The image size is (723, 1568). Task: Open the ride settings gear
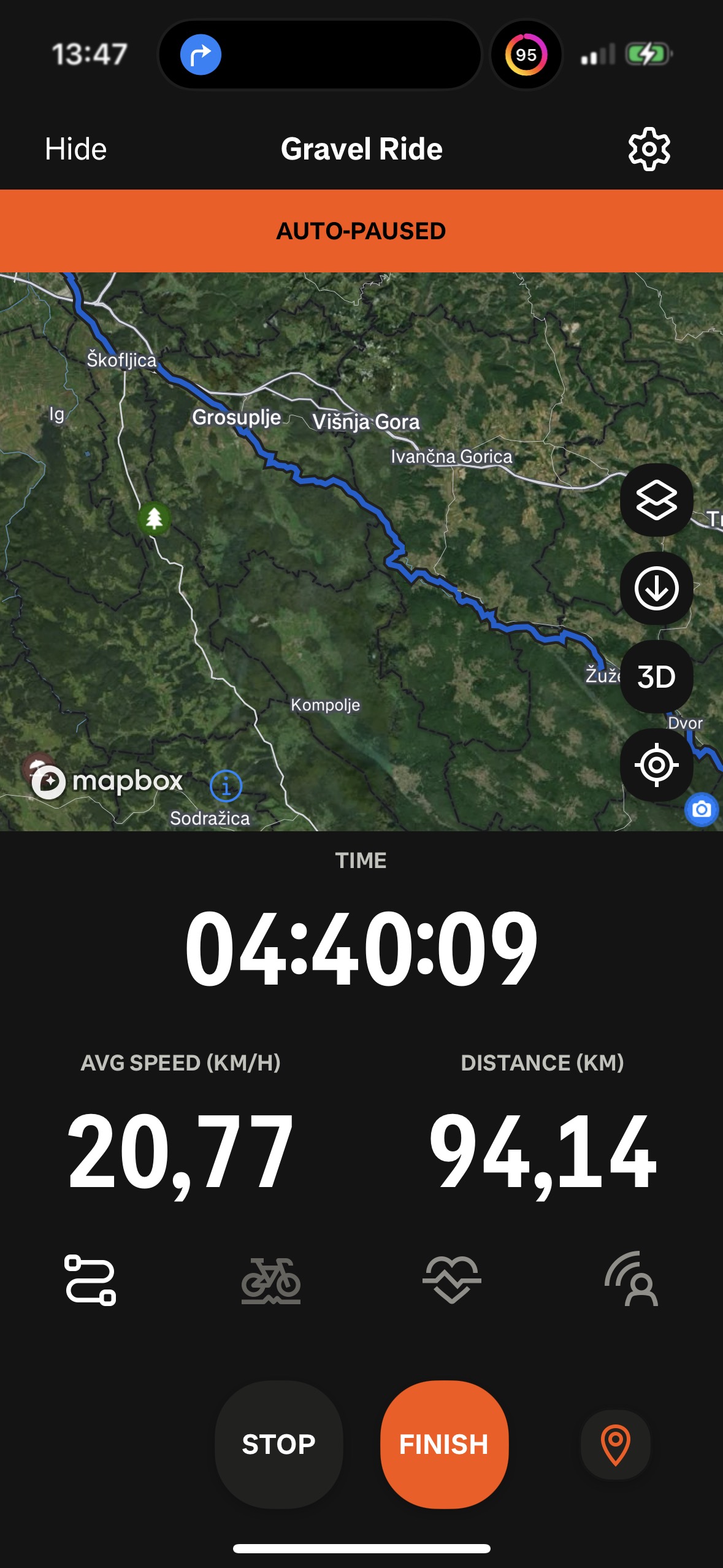[x=649, y=149]
